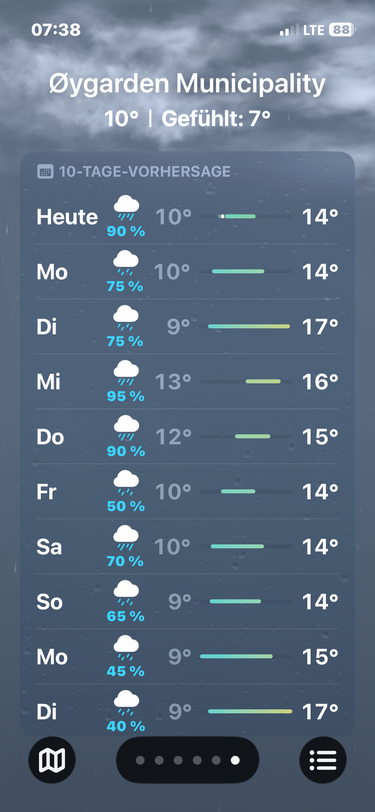View details for Mi with 95 % rain
Viewport: 375px width, 812px height.
click(x=188, y=381)
